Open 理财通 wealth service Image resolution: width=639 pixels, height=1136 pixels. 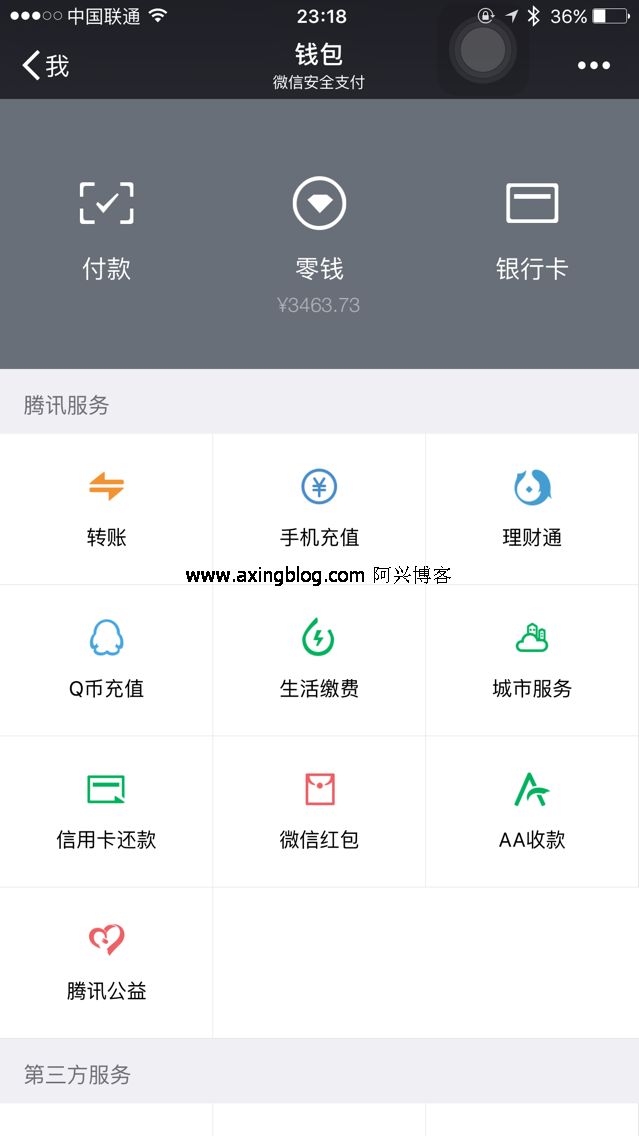click(x=532, y=509)
